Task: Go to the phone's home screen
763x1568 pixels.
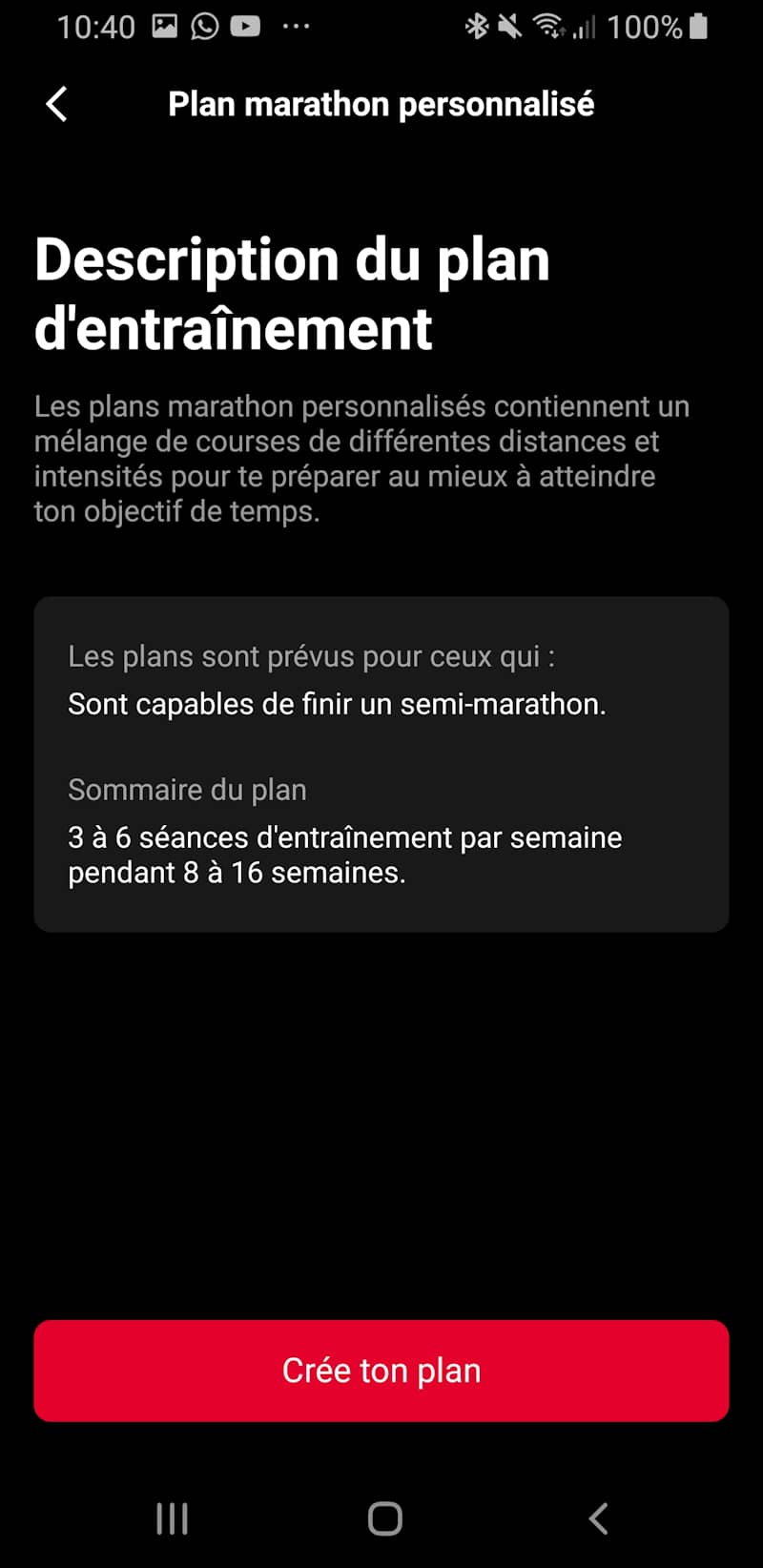Action: tap(384, 1518)
